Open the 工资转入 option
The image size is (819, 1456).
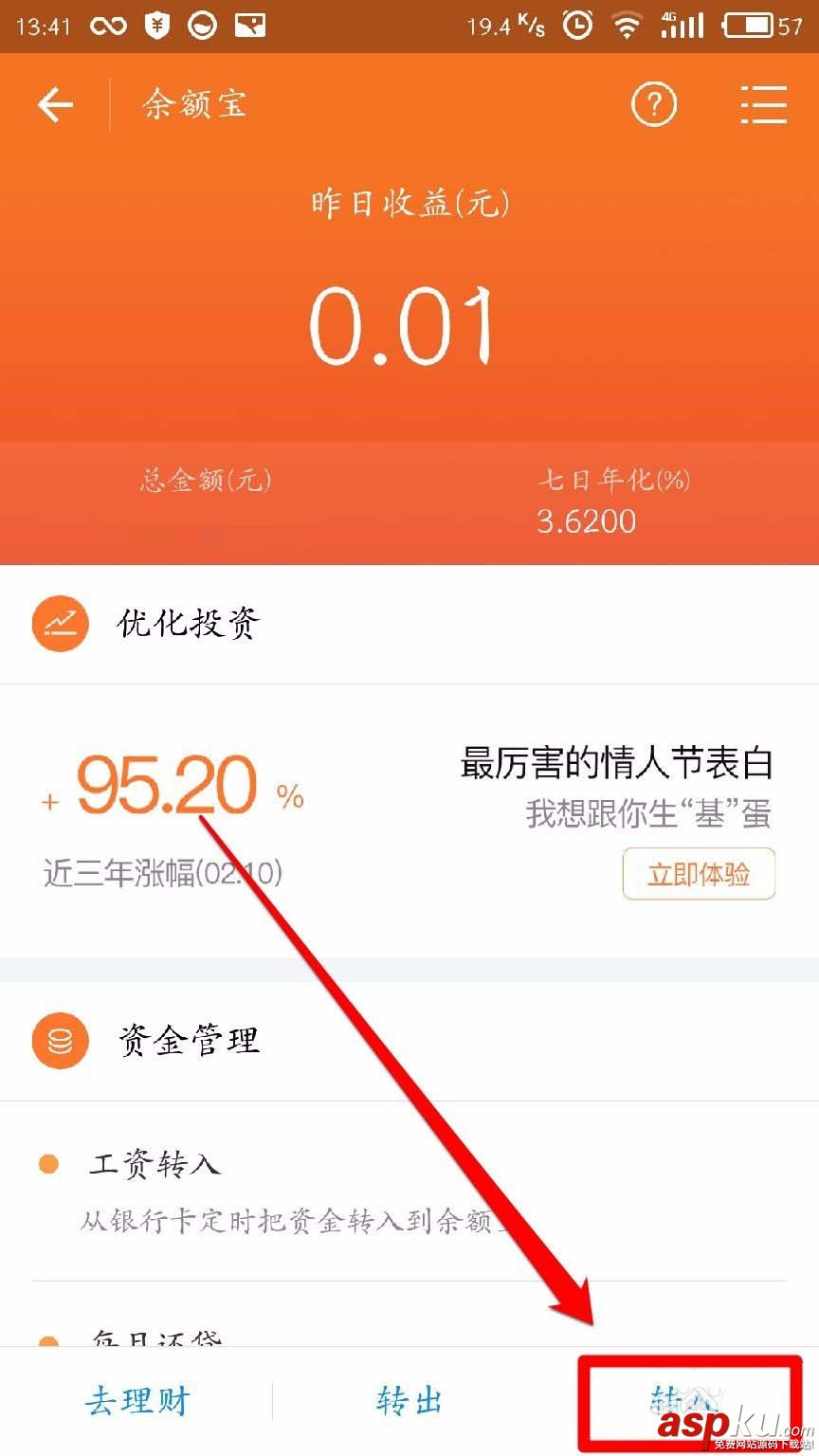pos(156,1164)
